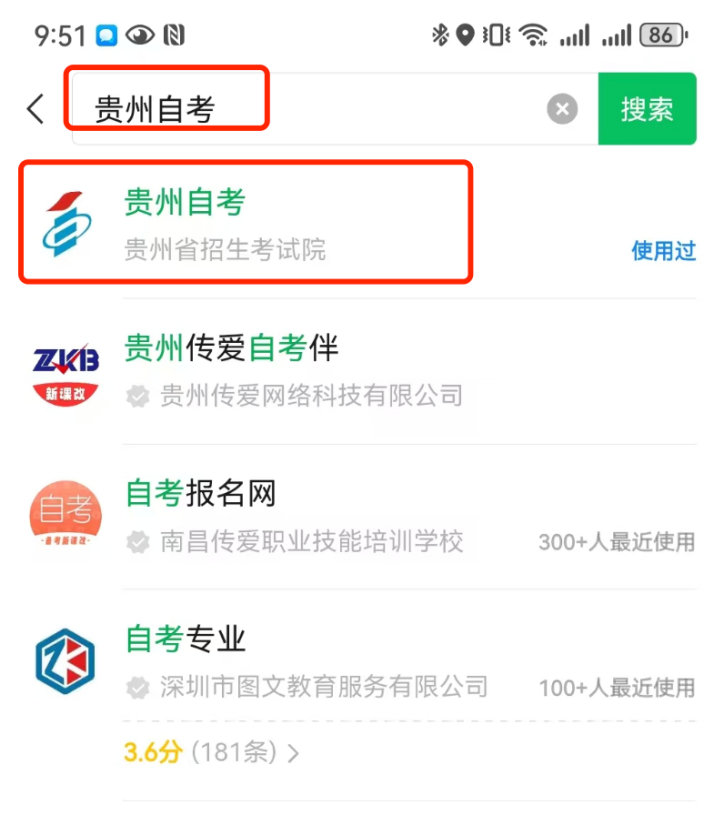Go back using the left arrow

point(36,109)
